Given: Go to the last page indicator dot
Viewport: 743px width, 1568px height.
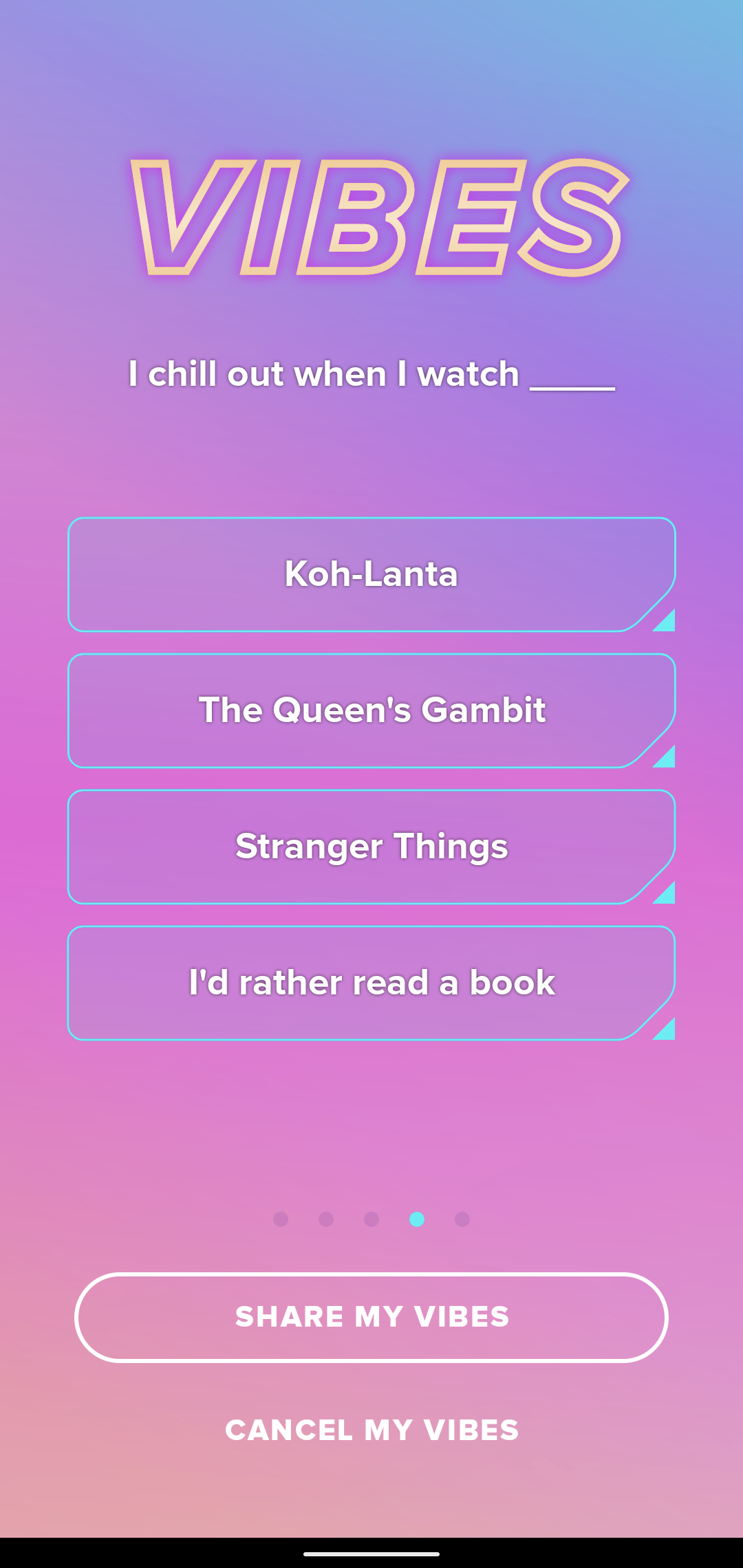Looking at the screenshot, I should point(462,1219).
